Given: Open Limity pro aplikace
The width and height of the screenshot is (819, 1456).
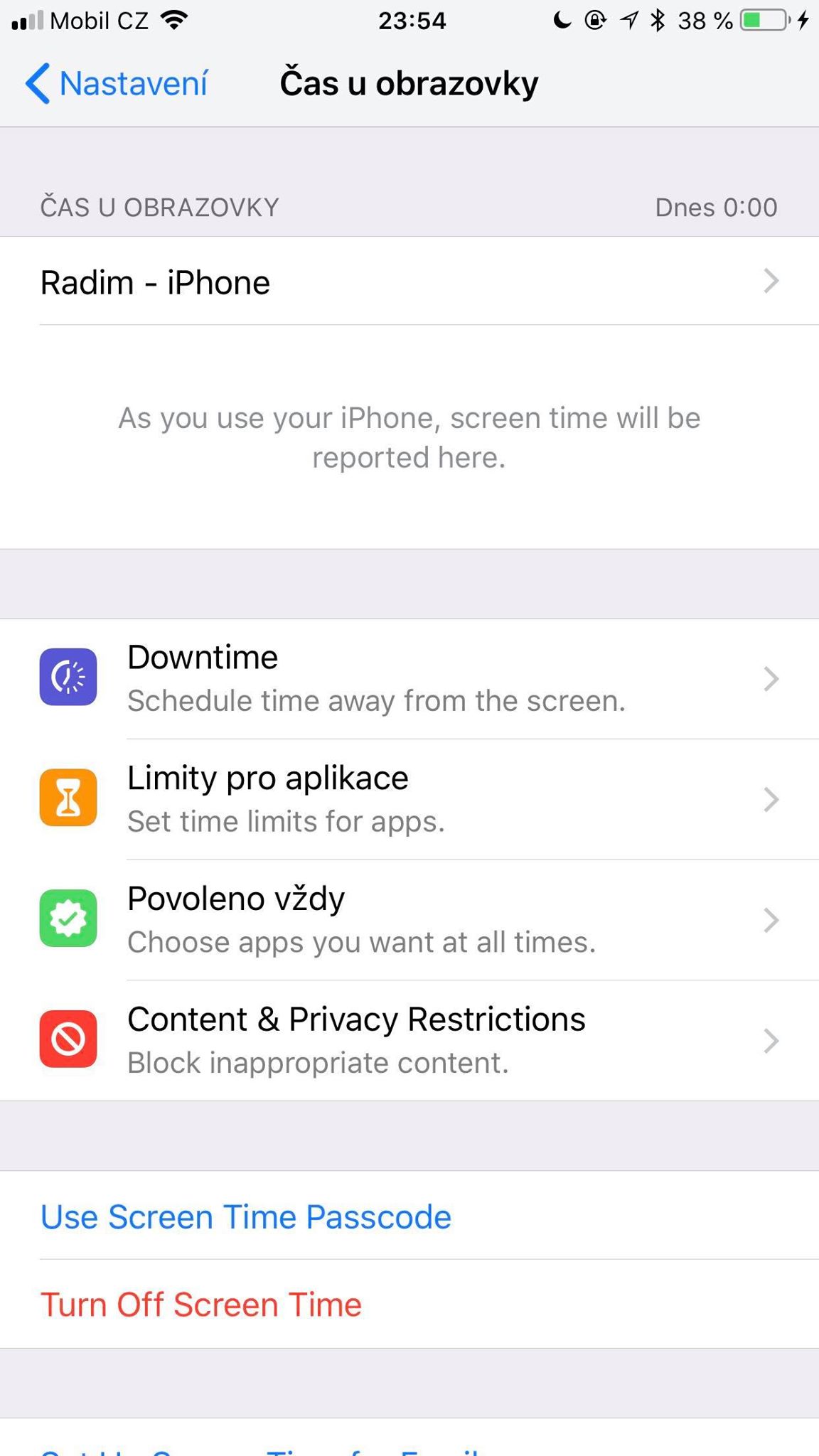Looking at the screenshot, I should coord(409,799).
